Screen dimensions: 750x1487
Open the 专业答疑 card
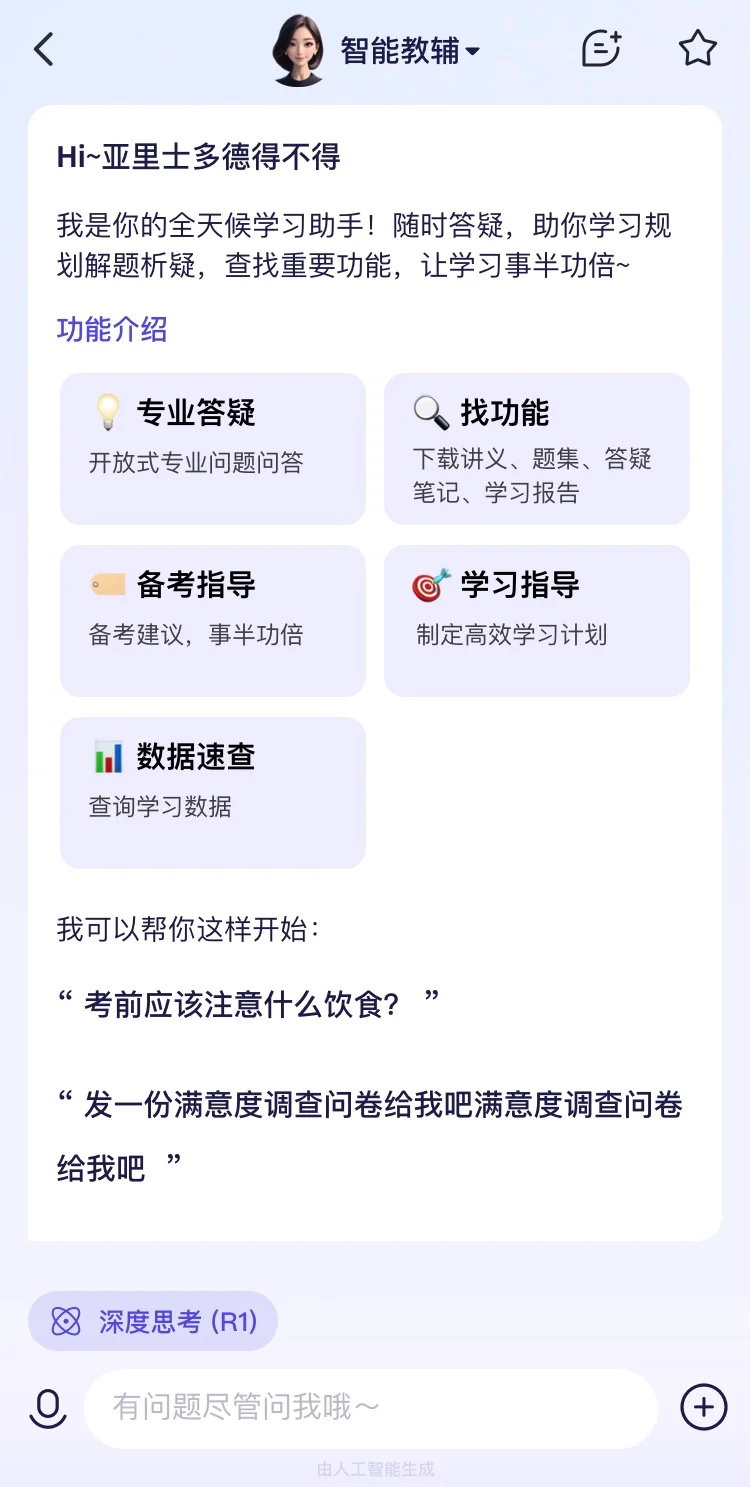pyautogui.click(x=213, y=448)
